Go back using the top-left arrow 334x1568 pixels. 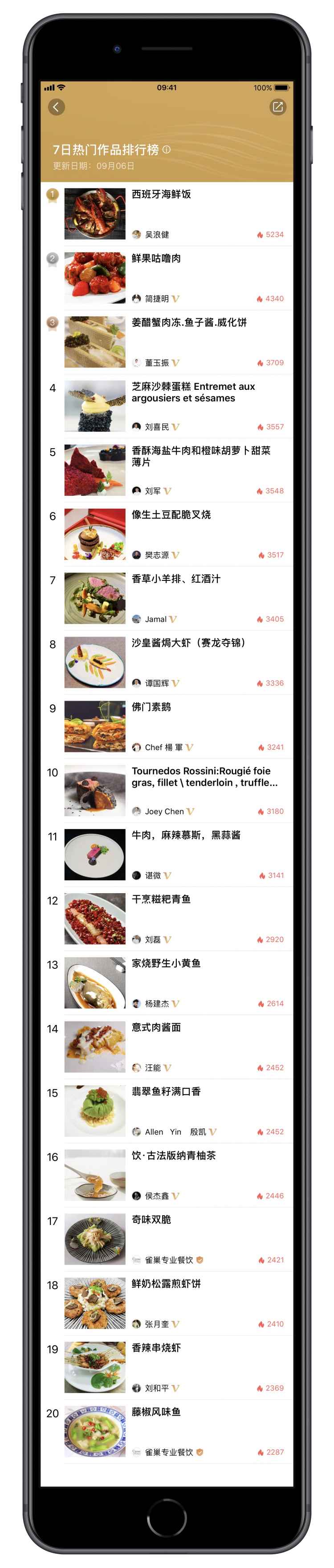[x=56, y=107]
